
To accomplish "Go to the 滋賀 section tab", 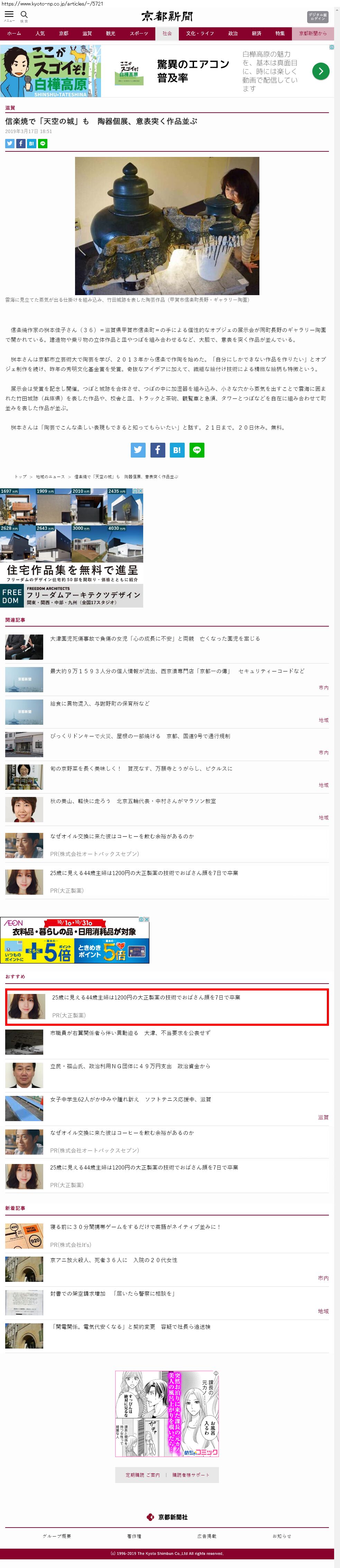I will (x=87, y=34).
